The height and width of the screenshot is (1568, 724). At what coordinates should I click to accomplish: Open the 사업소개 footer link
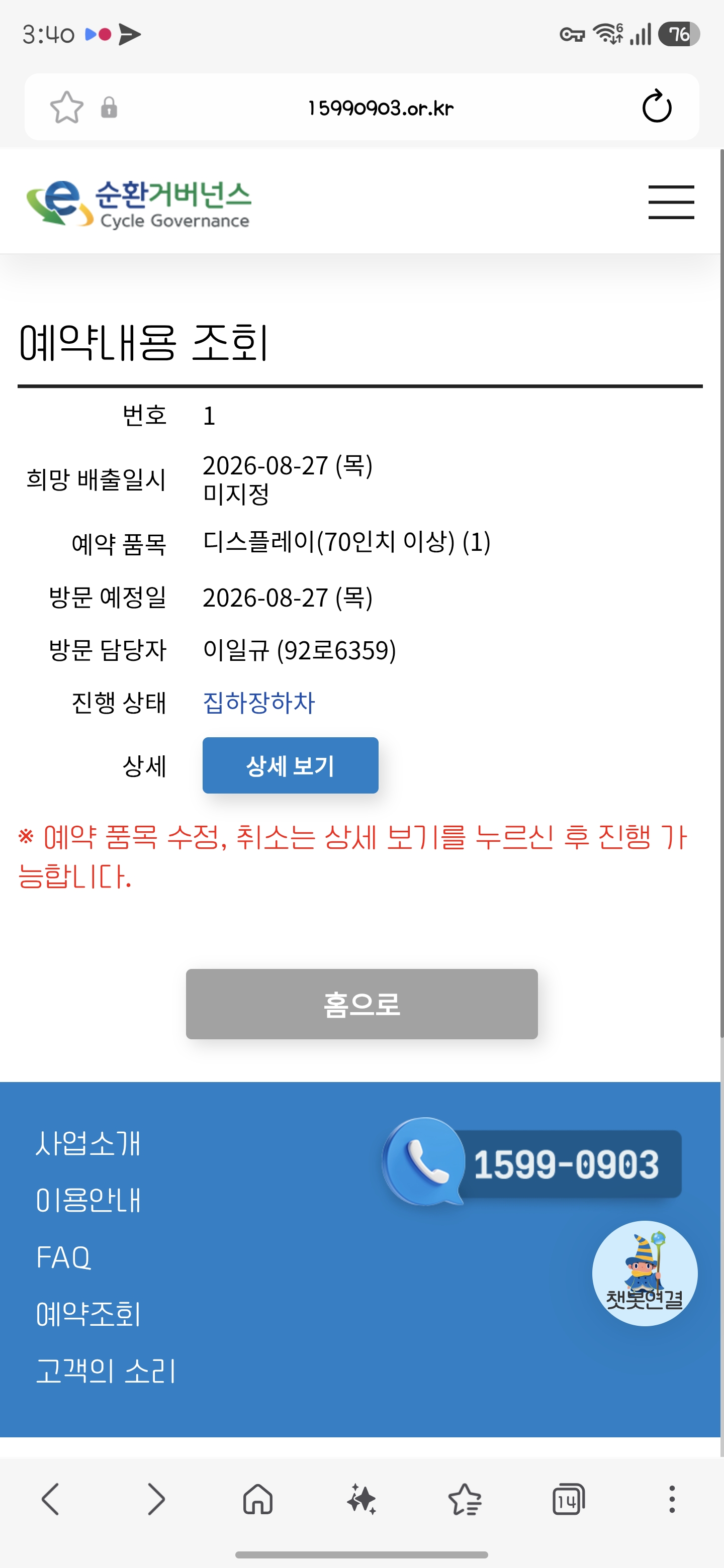click(88, 1143)
